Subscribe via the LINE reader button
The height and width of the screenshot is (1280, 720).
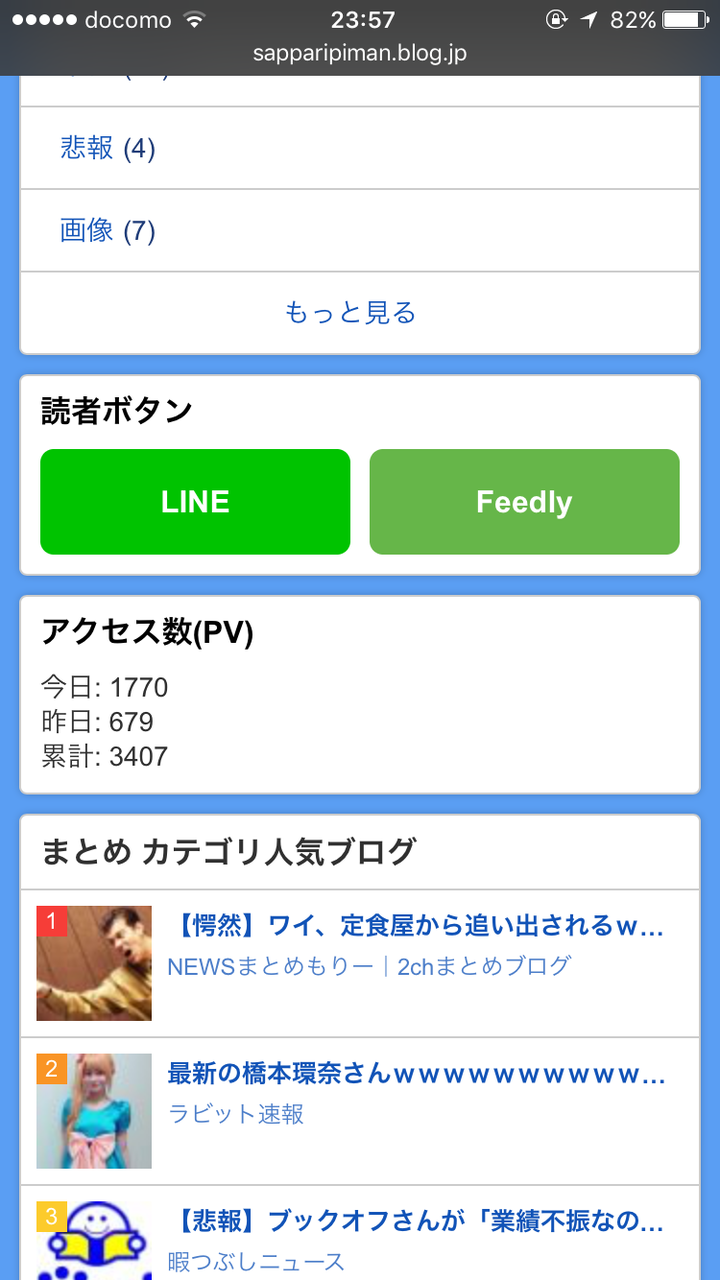(195, 502)
